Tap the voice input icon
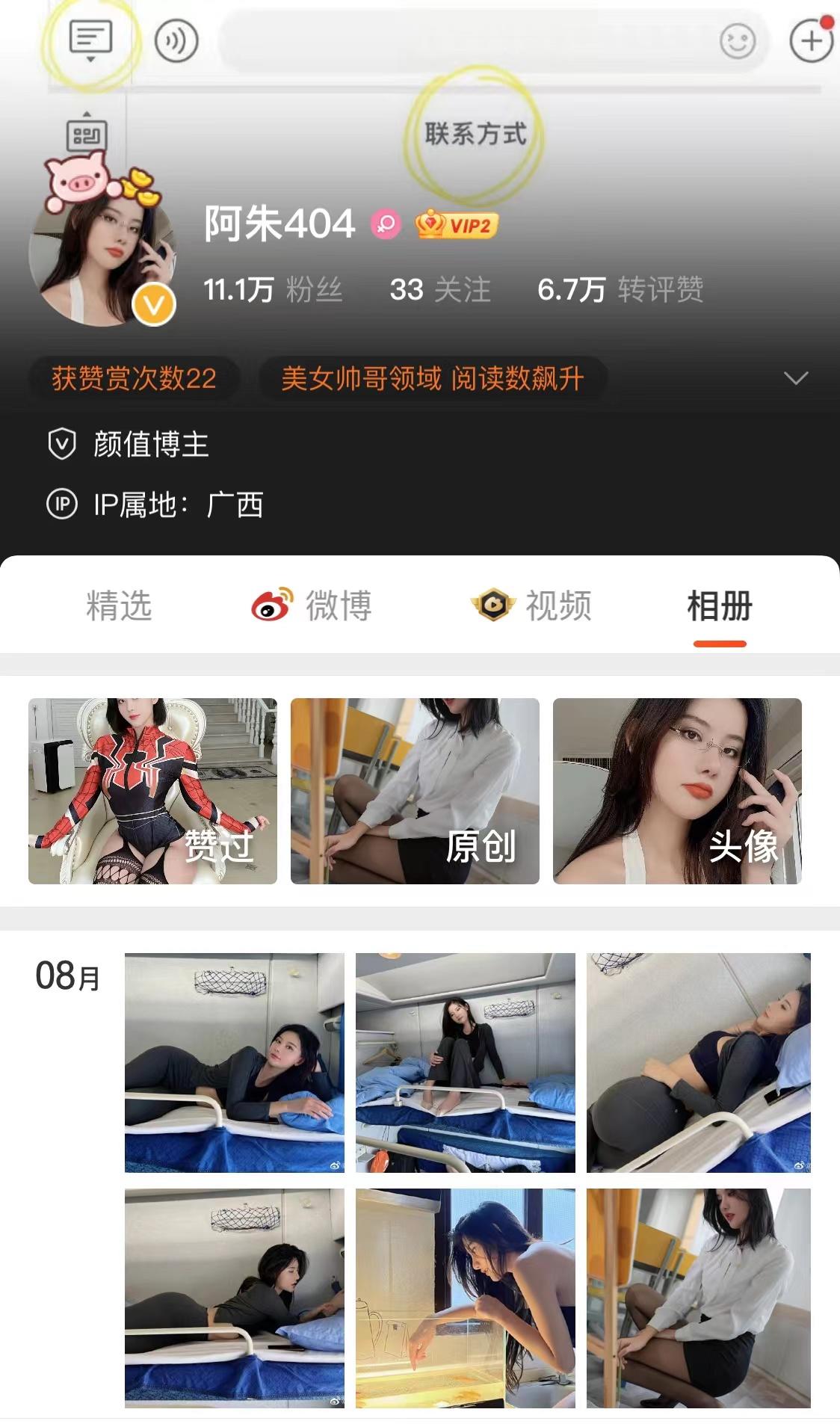Viewport: 840px width, 1424px height. tap(176, 41)
